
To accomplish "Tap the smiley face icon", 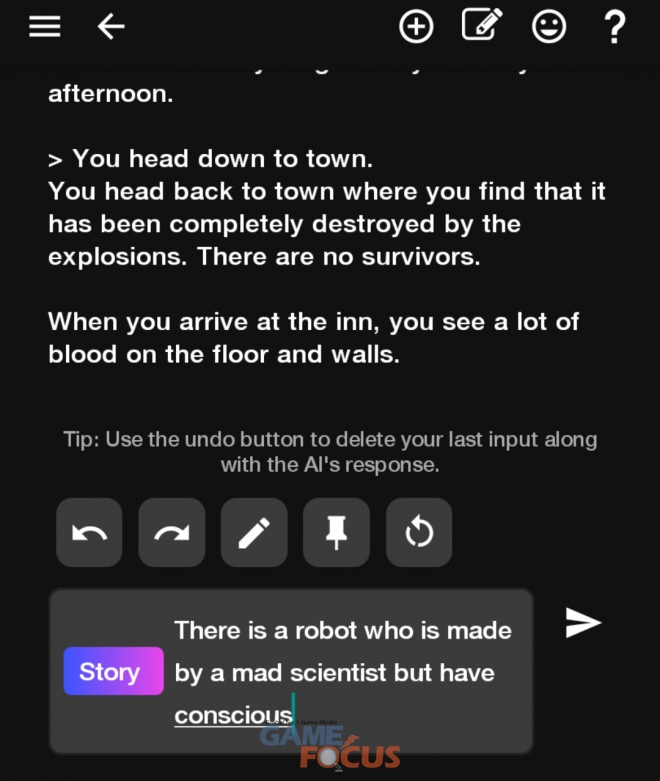I will point(549,27).
